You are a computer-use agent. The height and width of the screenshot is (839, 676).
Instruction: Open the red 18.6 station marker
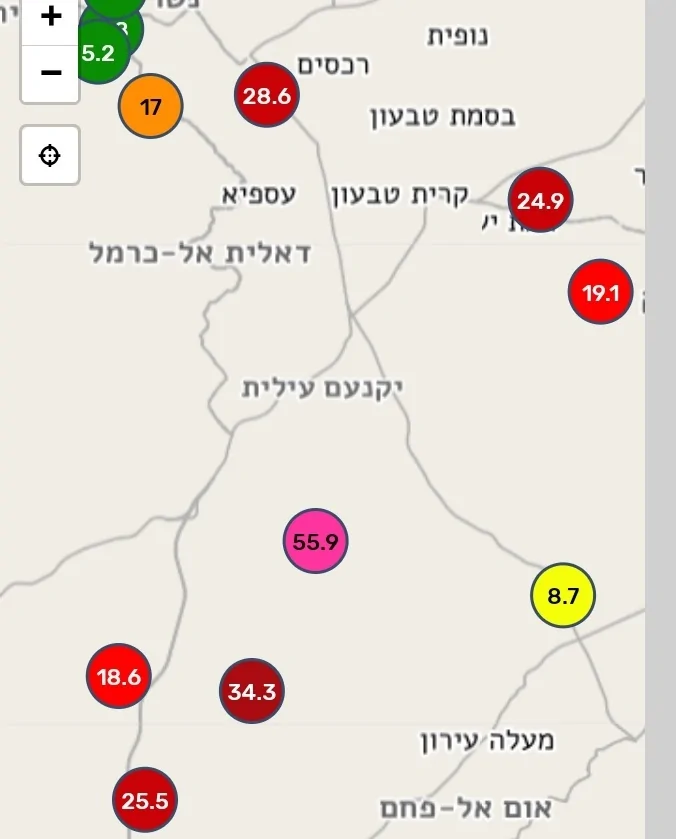[x=119, y=677]
